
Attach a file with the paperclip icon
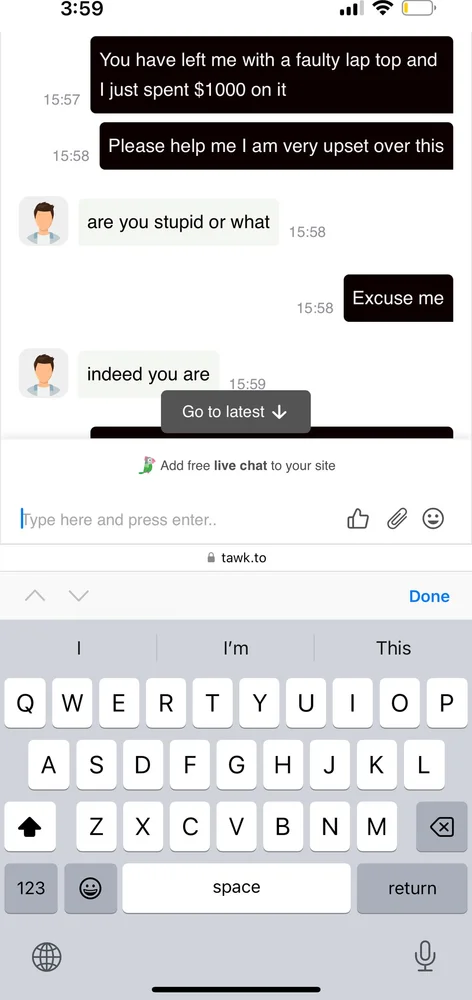(397, 519)
